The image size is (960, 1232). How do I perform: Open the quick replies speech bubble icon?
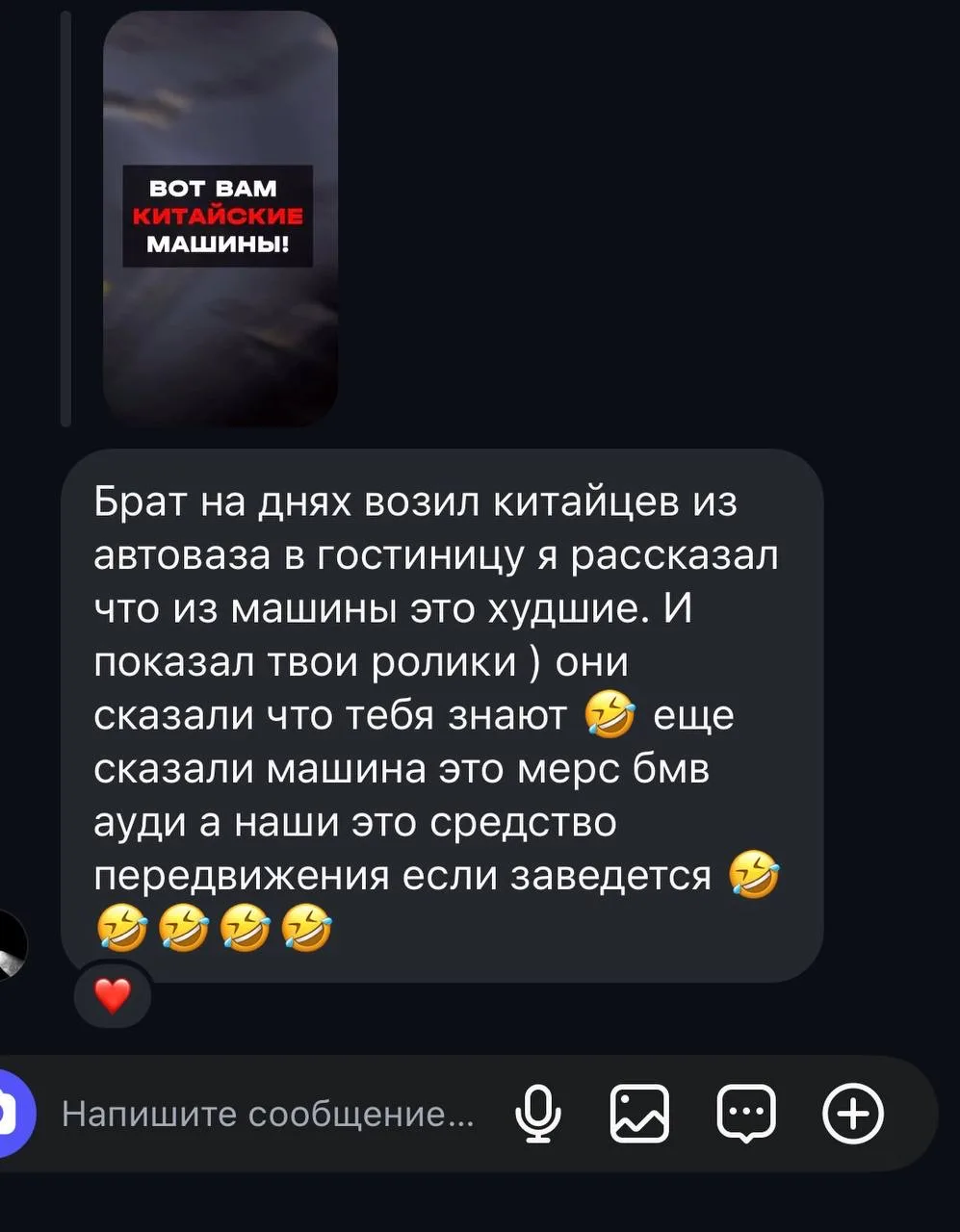(x=746, y=1115)
